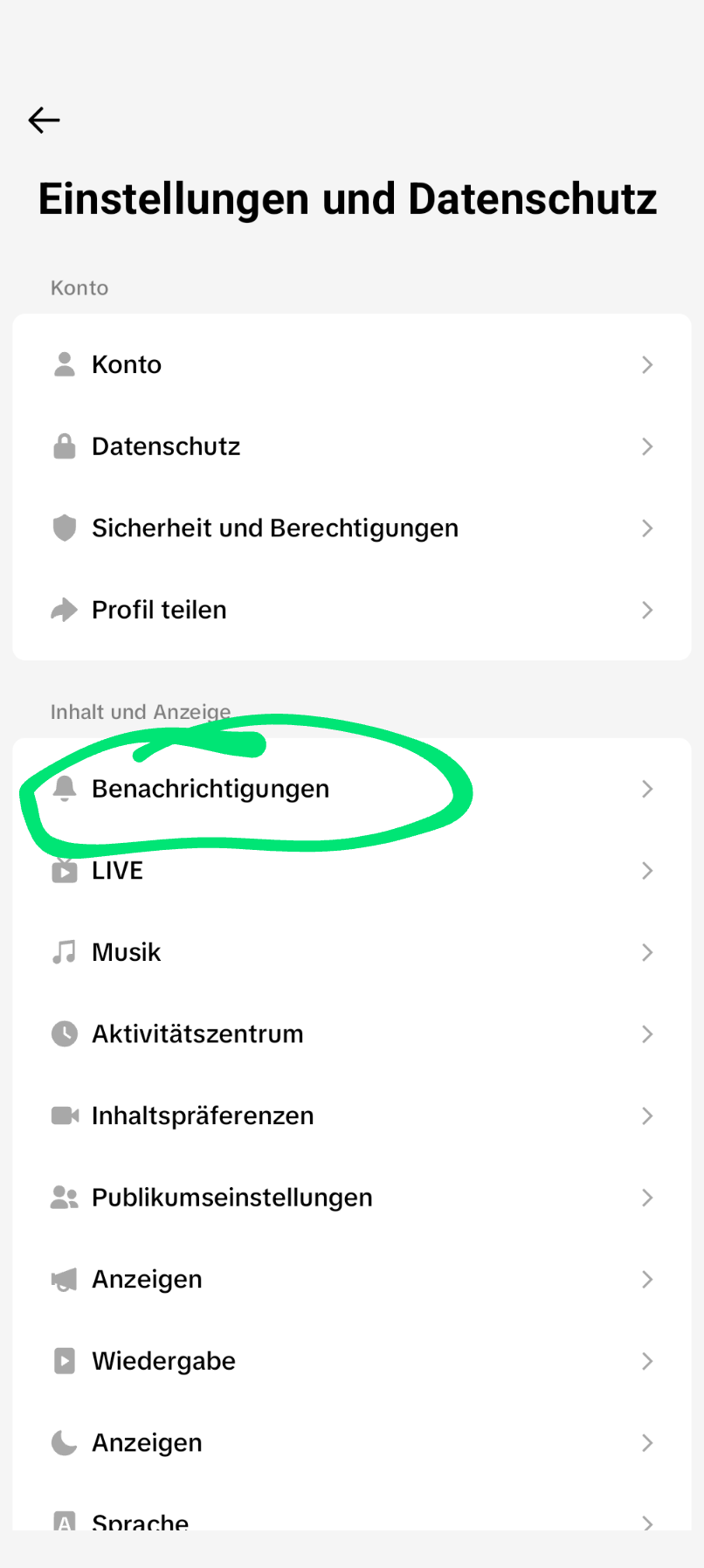
Task: Open the Sprache row
Action: pos(351,1520)
